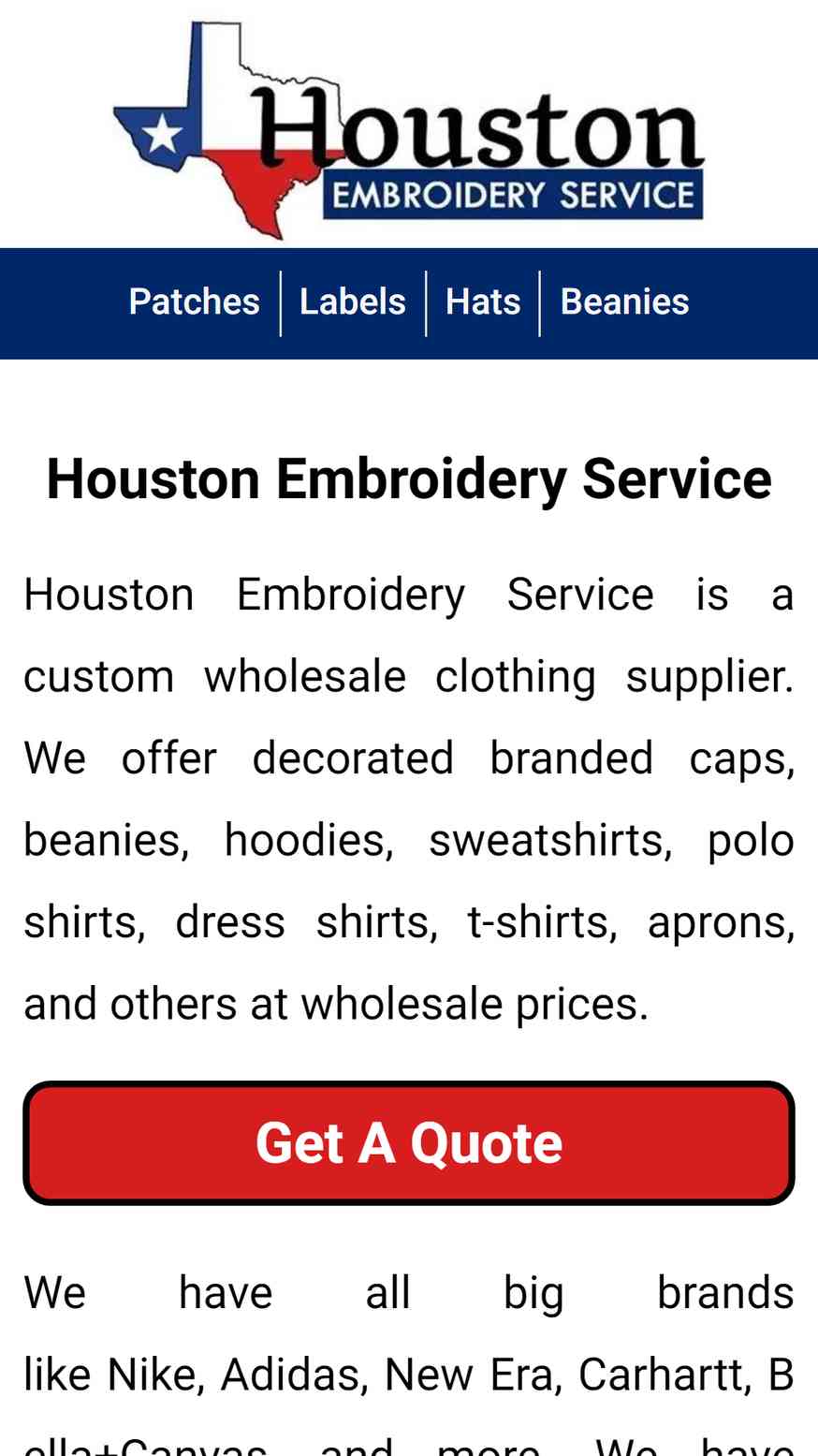Go to the Labels section
Screen dimensions: 818x1456
(353, 302)
